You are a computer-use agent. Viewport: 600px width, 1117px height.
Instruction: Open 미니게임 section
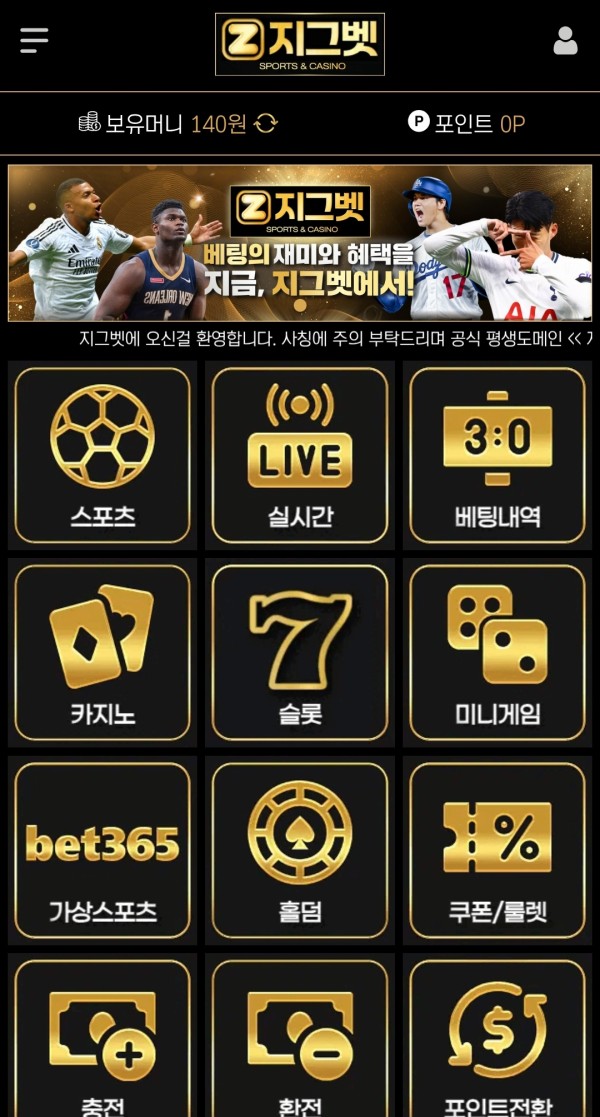[497, 652]
